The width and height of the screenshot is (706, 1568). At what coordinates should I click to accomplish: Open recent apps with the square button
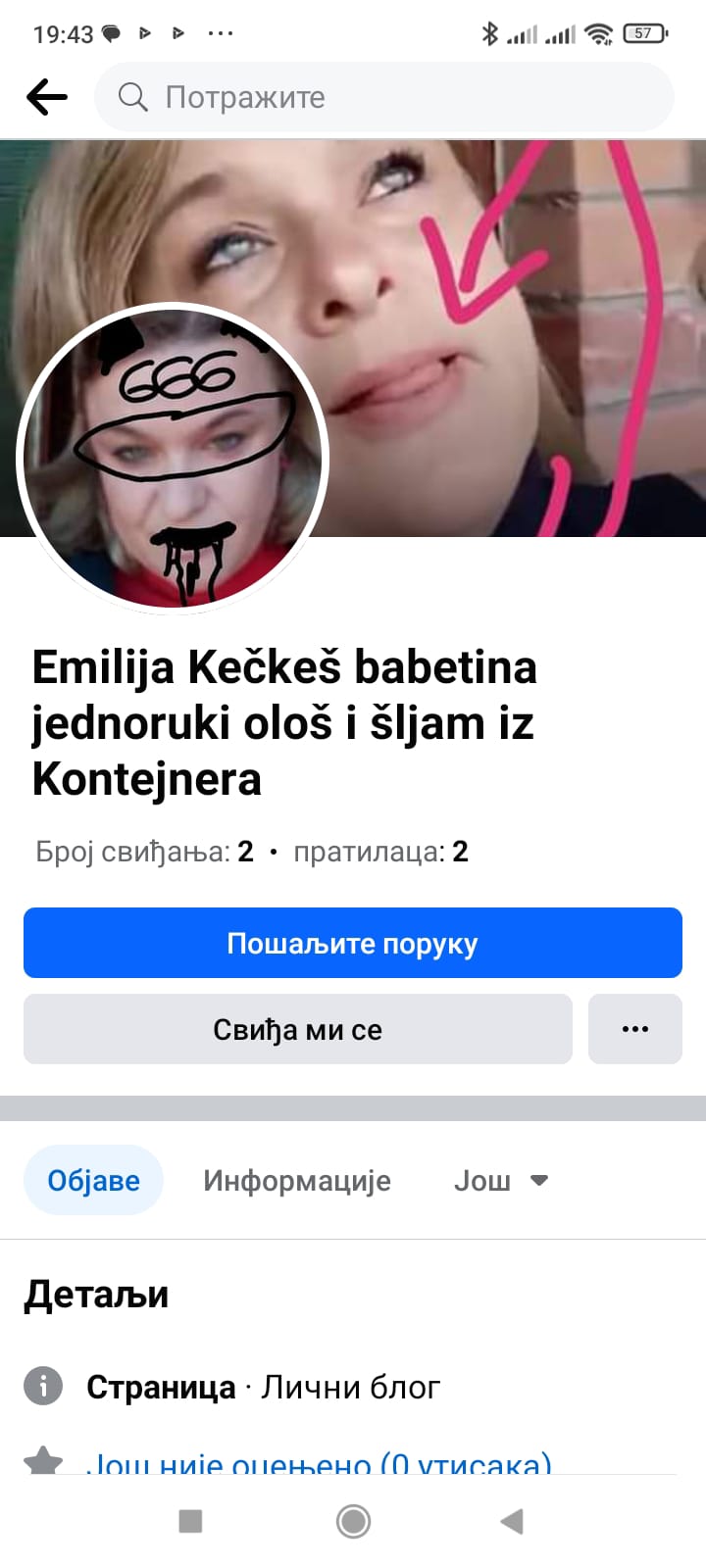pos(190,1521)
